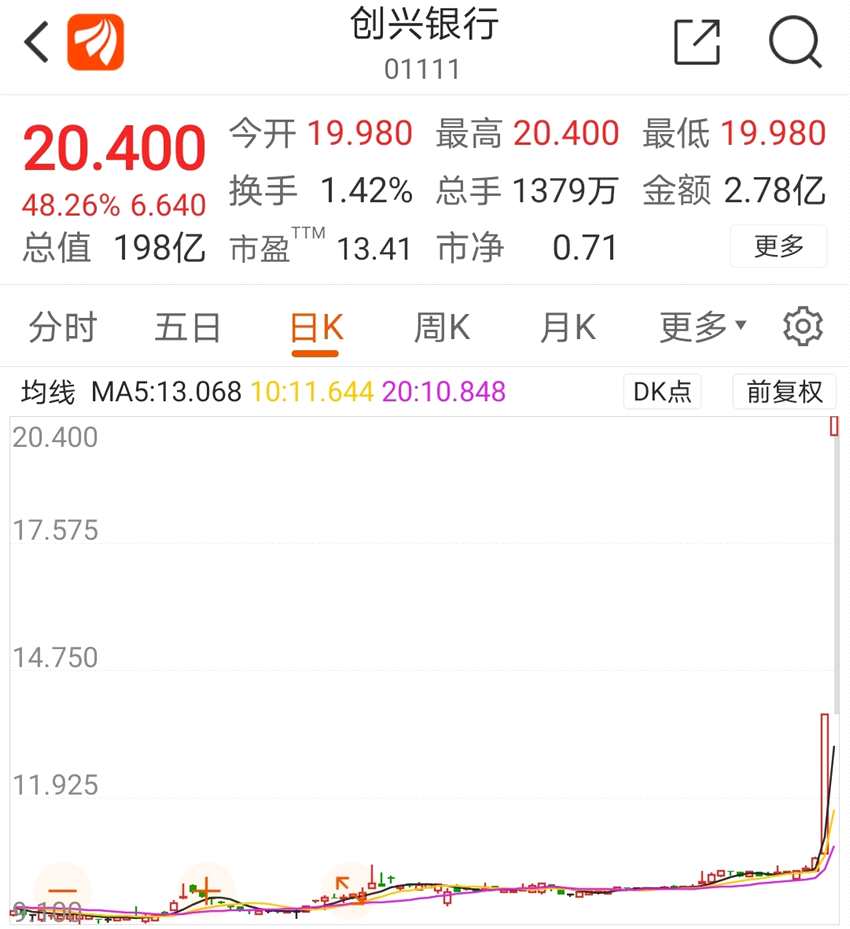Switch to the 分时 tab
This screenshot has width=850, height=929.
pyautogui.click(x=62, y=325)
